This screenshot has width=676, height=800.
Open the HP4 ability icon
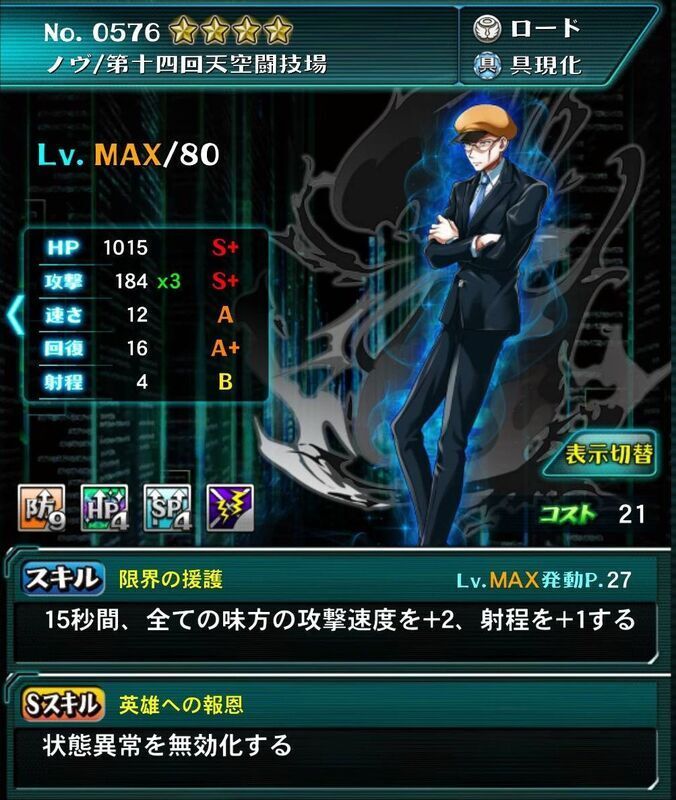click(x=103, y=508)
